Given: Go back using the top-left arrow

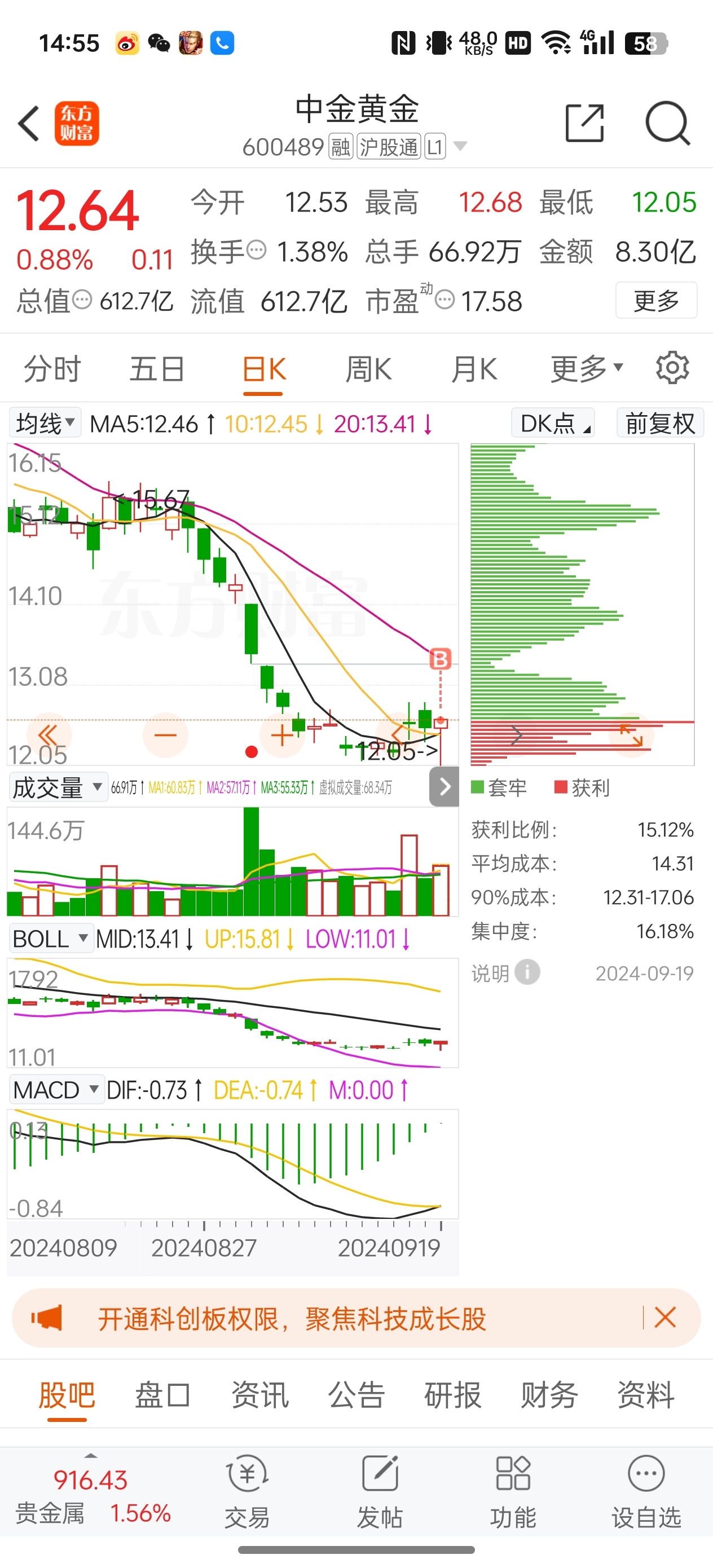Looking at the screenshot, I should coord(29,124).
